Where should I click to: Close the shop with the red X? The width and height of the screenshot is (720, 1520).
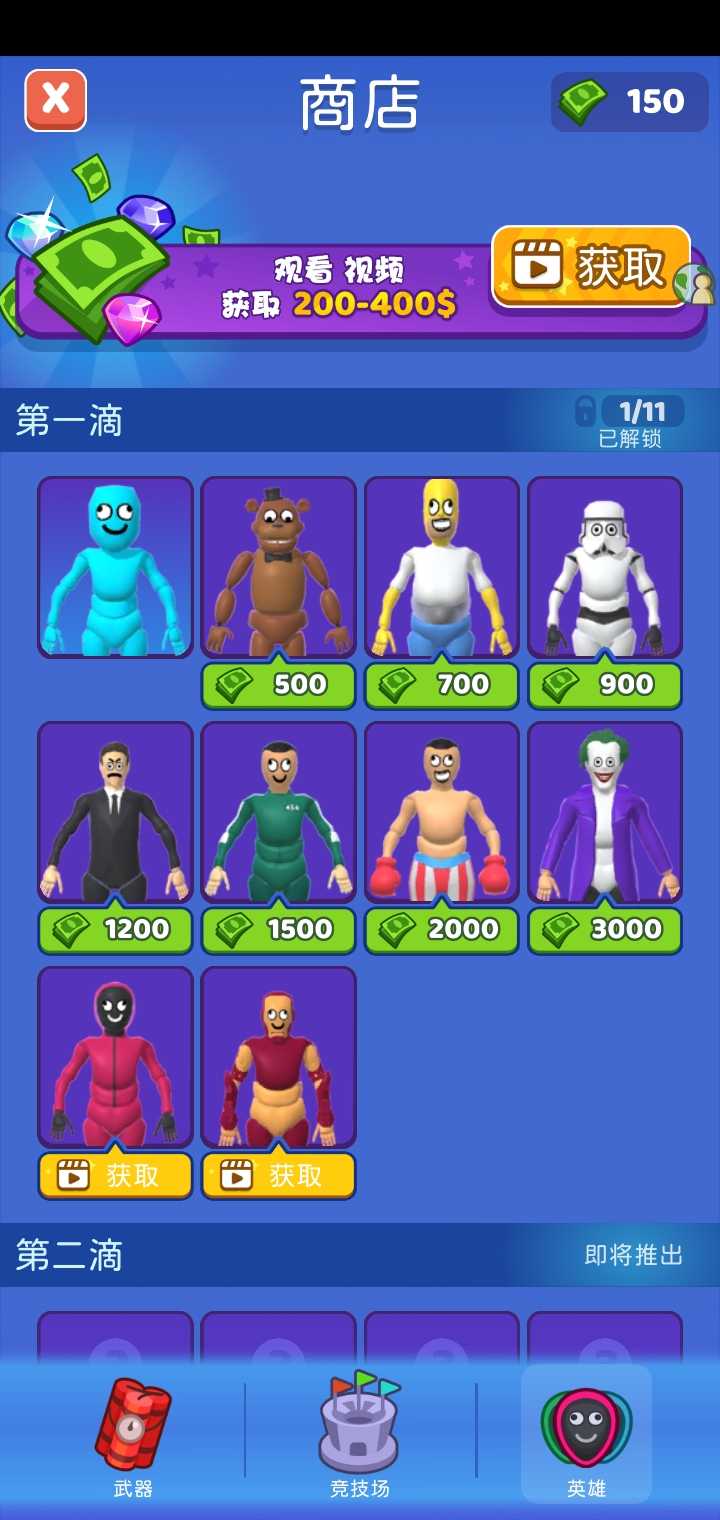56,100
